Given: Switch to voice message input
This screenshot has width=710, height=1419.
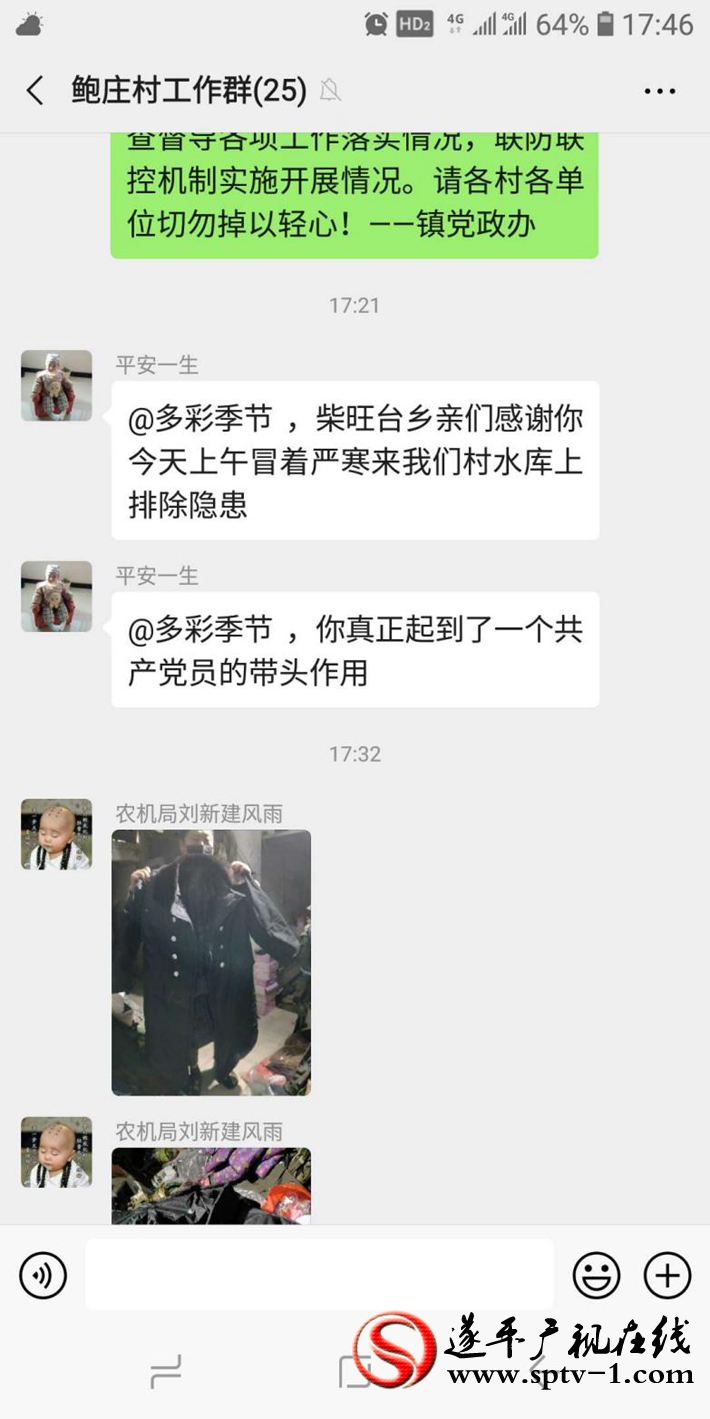Looking at the screenshot, I should tap(43, 1276).
